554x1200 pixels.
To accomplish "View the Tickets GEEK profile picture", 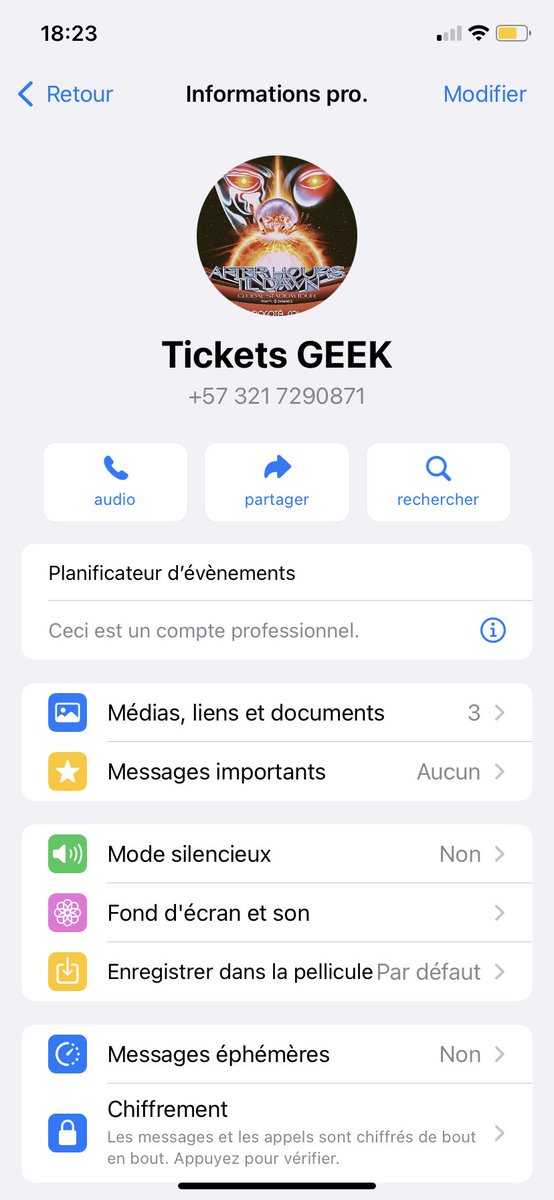I will (277, 235).
